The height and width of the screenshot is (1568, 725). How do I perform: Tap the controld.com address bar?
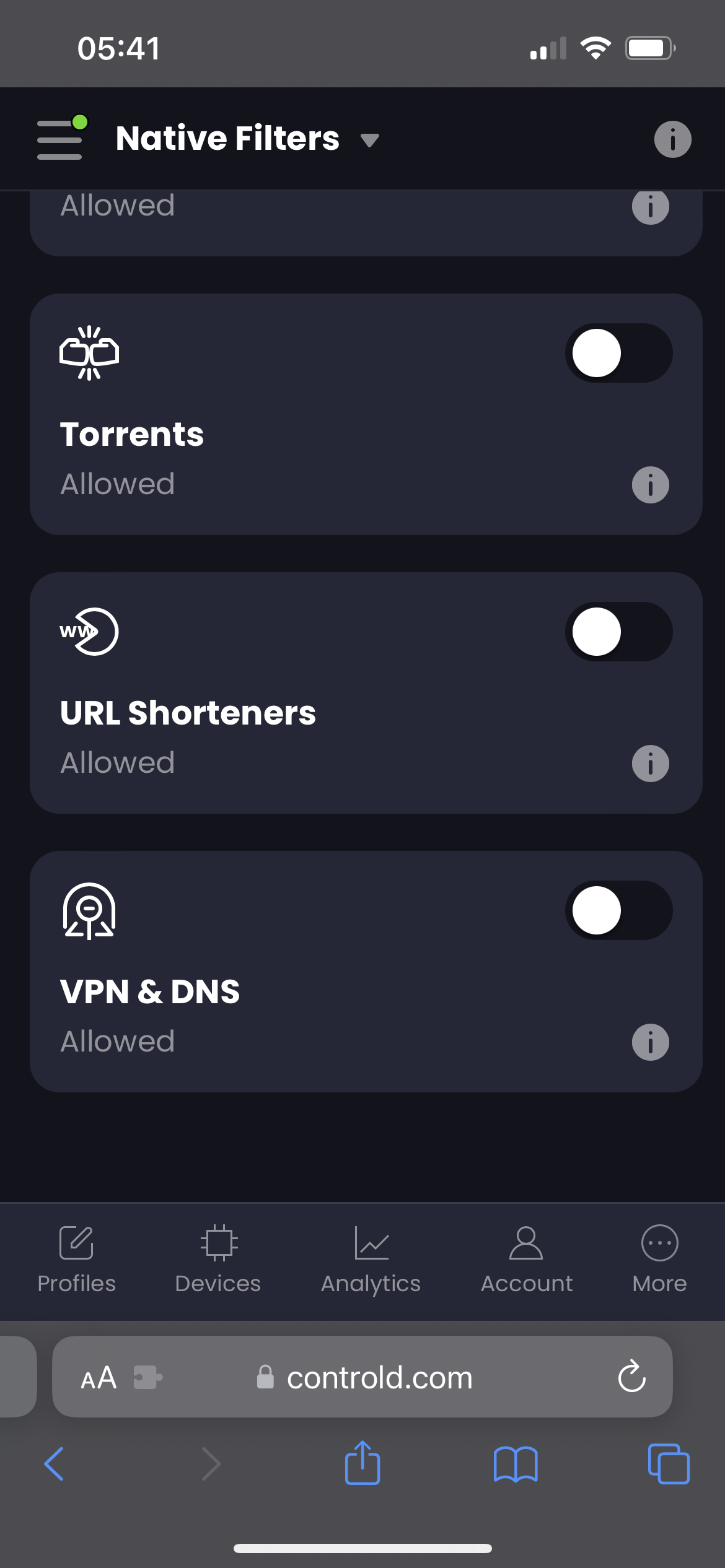[x=378, y=1377]
